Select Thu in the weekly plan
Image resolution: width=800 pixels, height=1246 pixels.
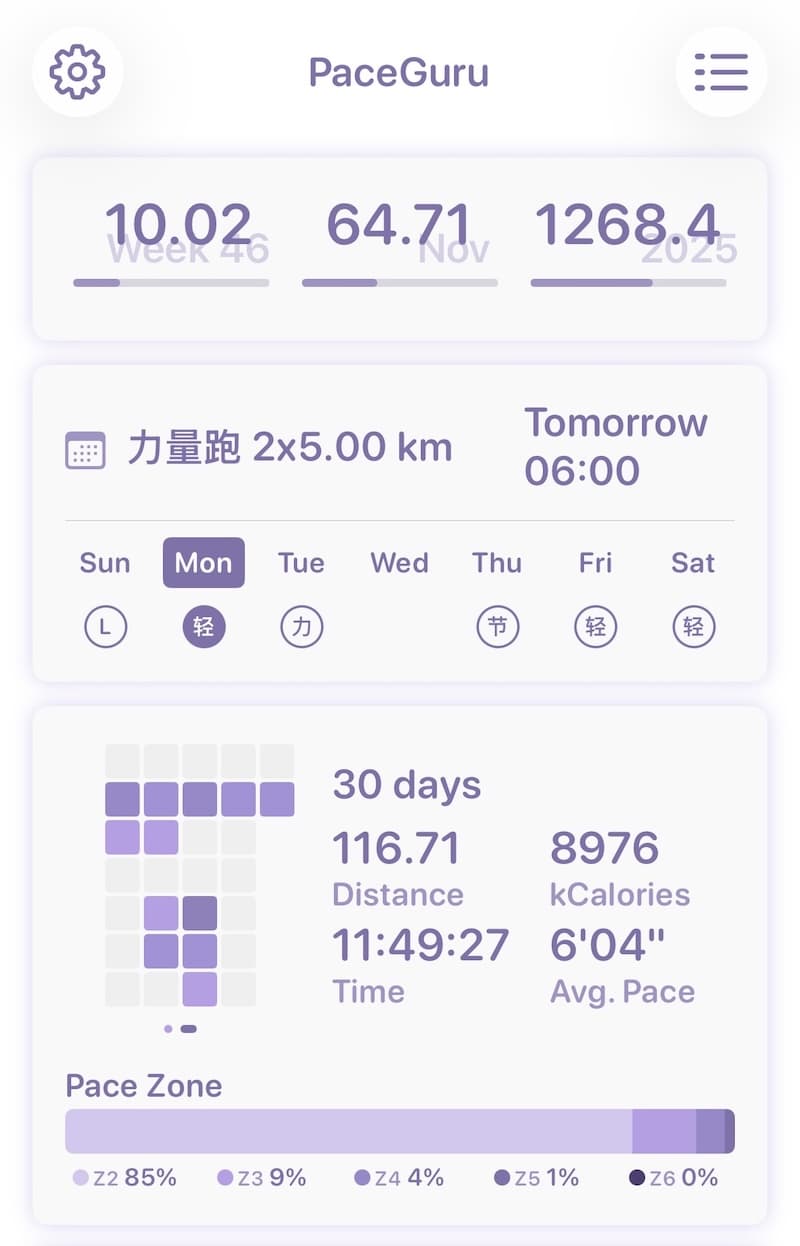(497, 563)
